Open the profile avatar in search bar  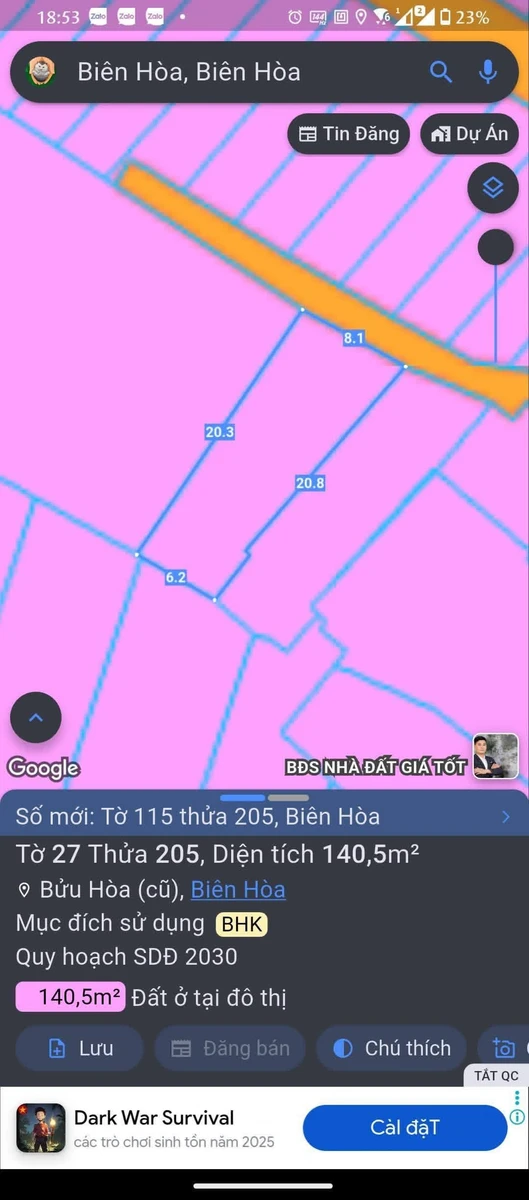click(x=40, y=71)
